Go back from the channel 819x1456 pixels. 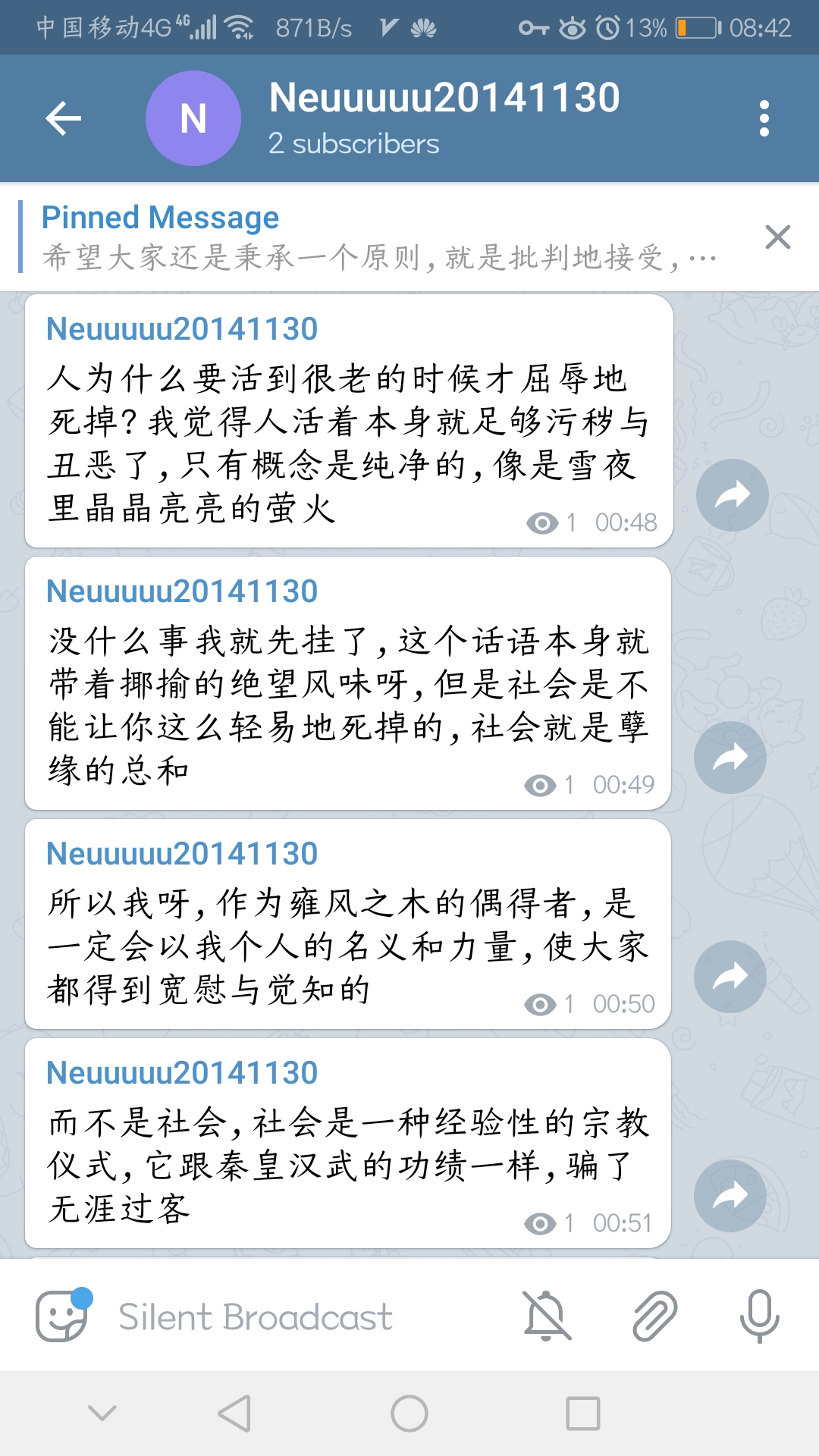[64, 118]
